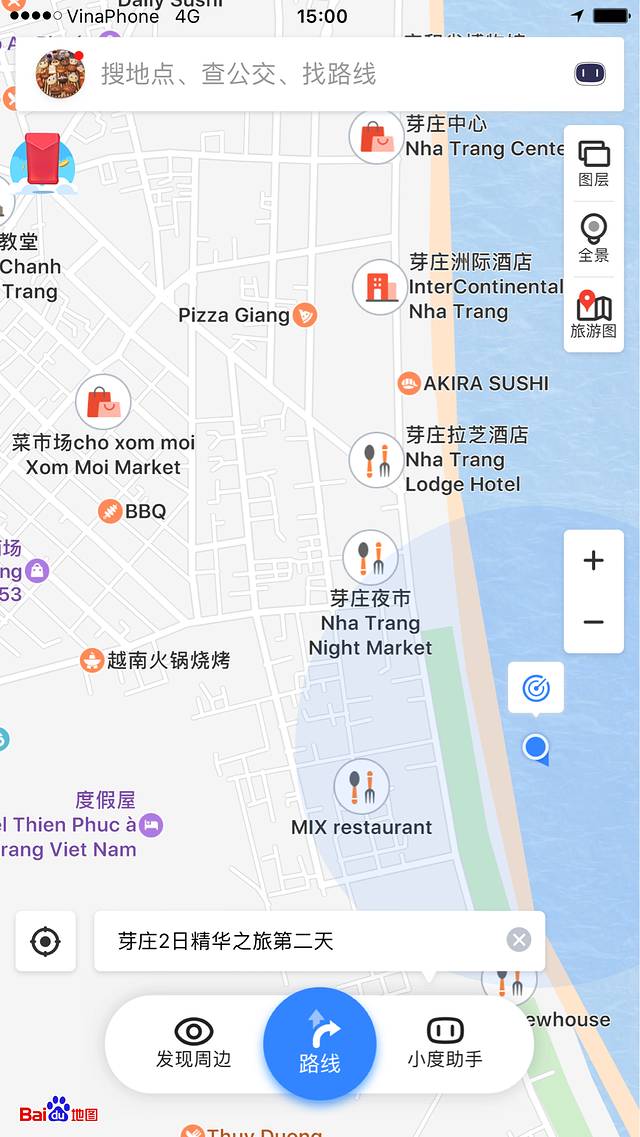Launch 小度助手 assistant
The width and height of the screenshot is (640, 1137).
[x=445, y=1043]
